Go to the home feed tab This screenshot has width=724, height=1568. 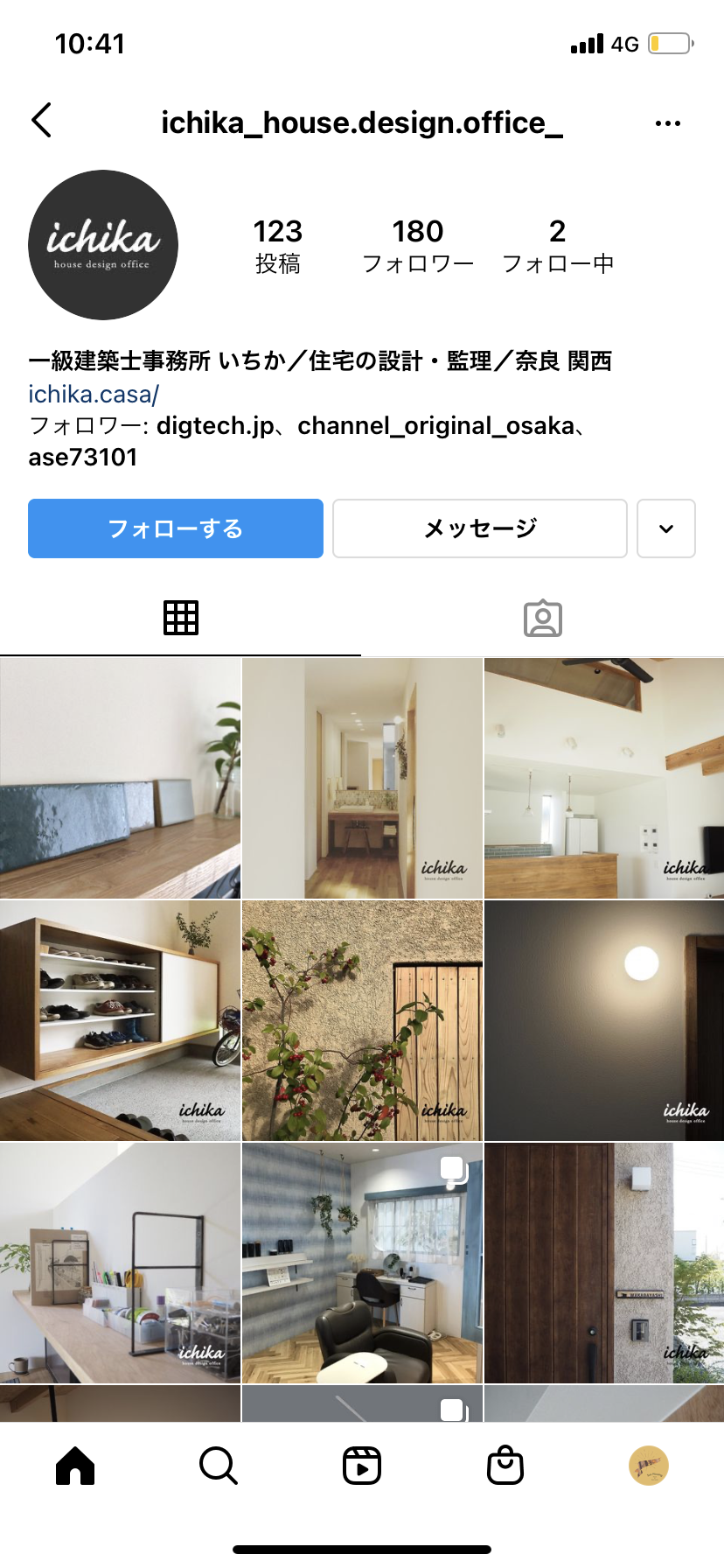[x=75, y=1466]
